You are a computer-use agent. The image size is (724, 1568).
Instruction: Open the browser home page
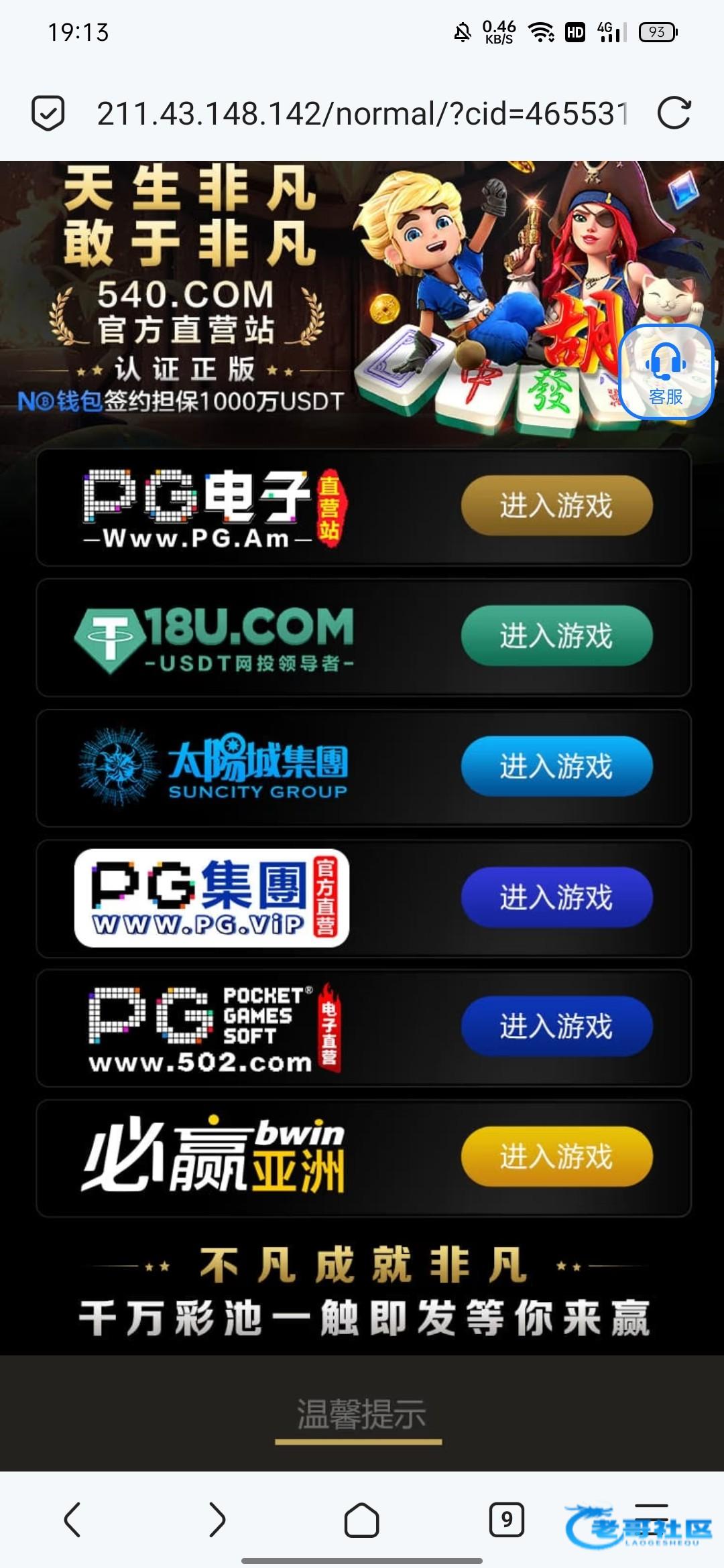coord(362,1519)
